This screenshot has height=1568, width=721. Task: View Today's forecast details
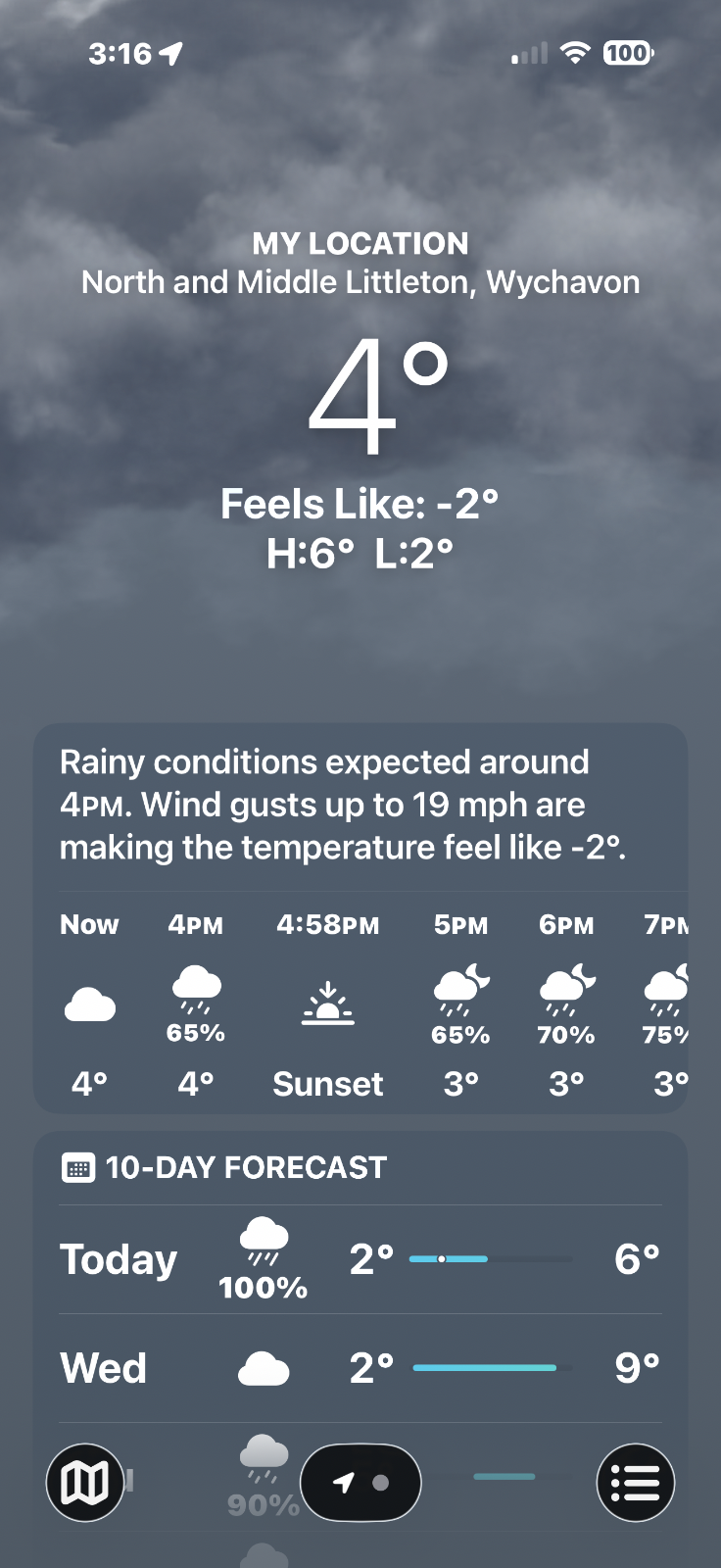360,1259
